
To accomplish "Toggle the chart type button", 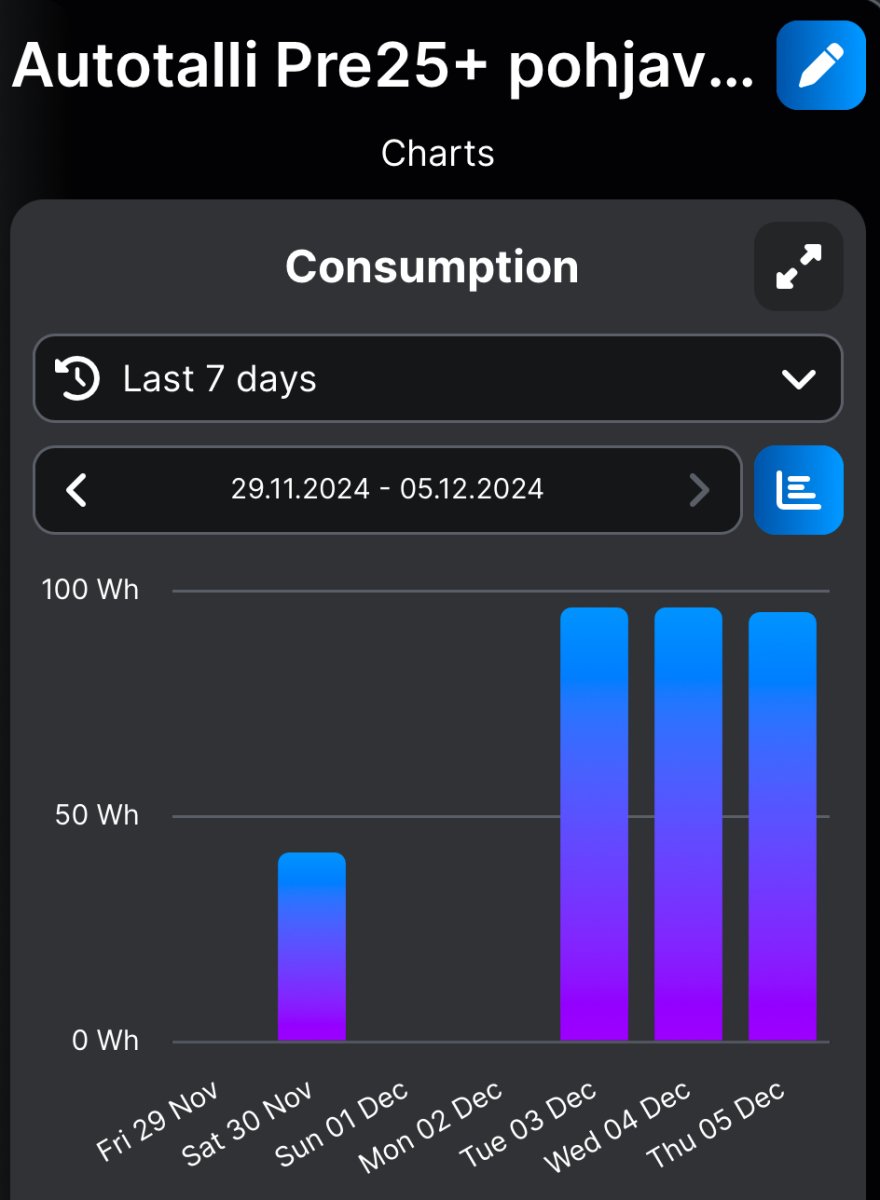I will pyautogui.click(x=798, y=490).
